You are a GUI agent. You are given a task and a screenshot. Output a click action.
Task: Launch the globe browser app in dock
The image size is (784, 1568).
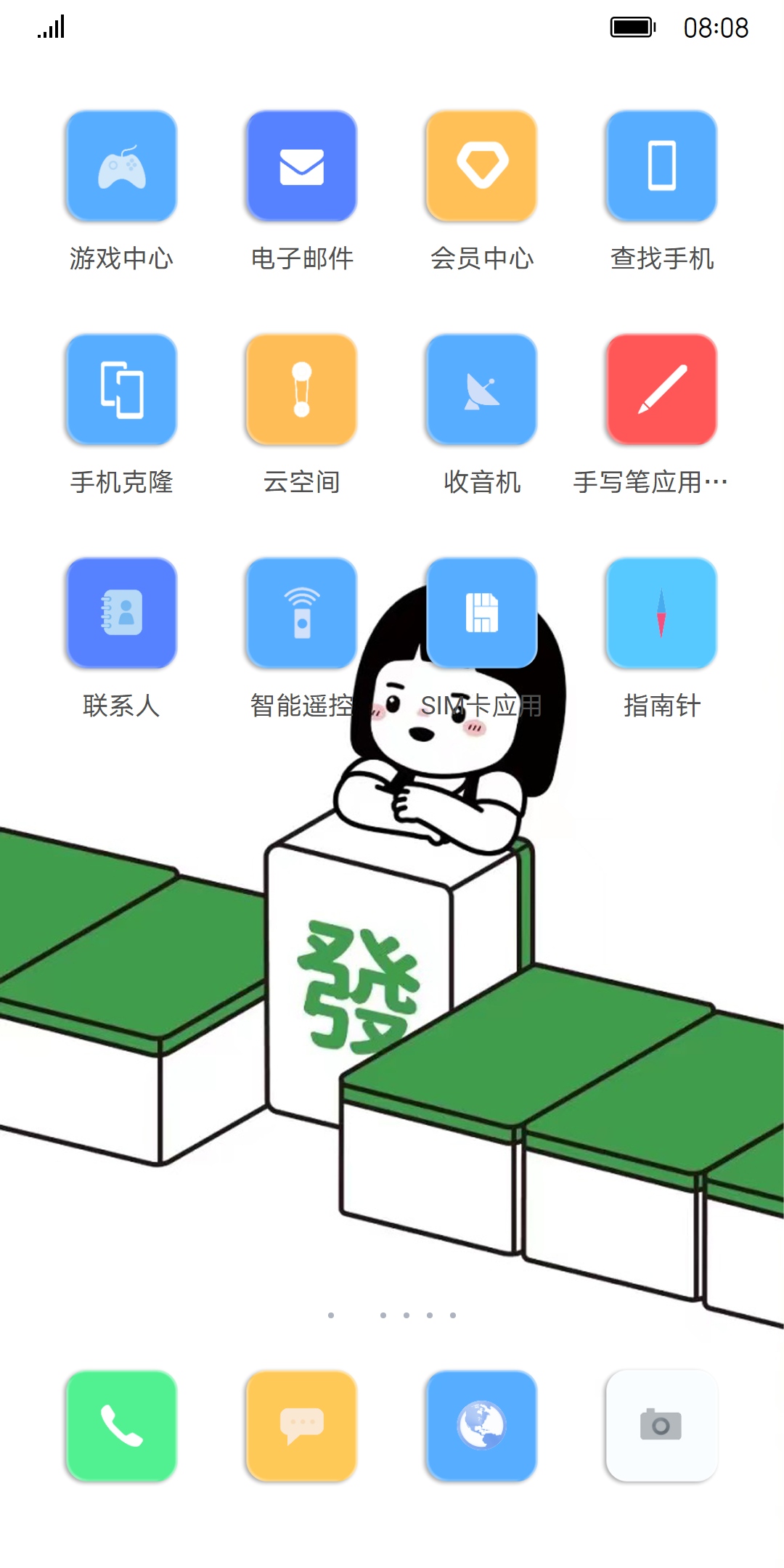point(481,1426)
